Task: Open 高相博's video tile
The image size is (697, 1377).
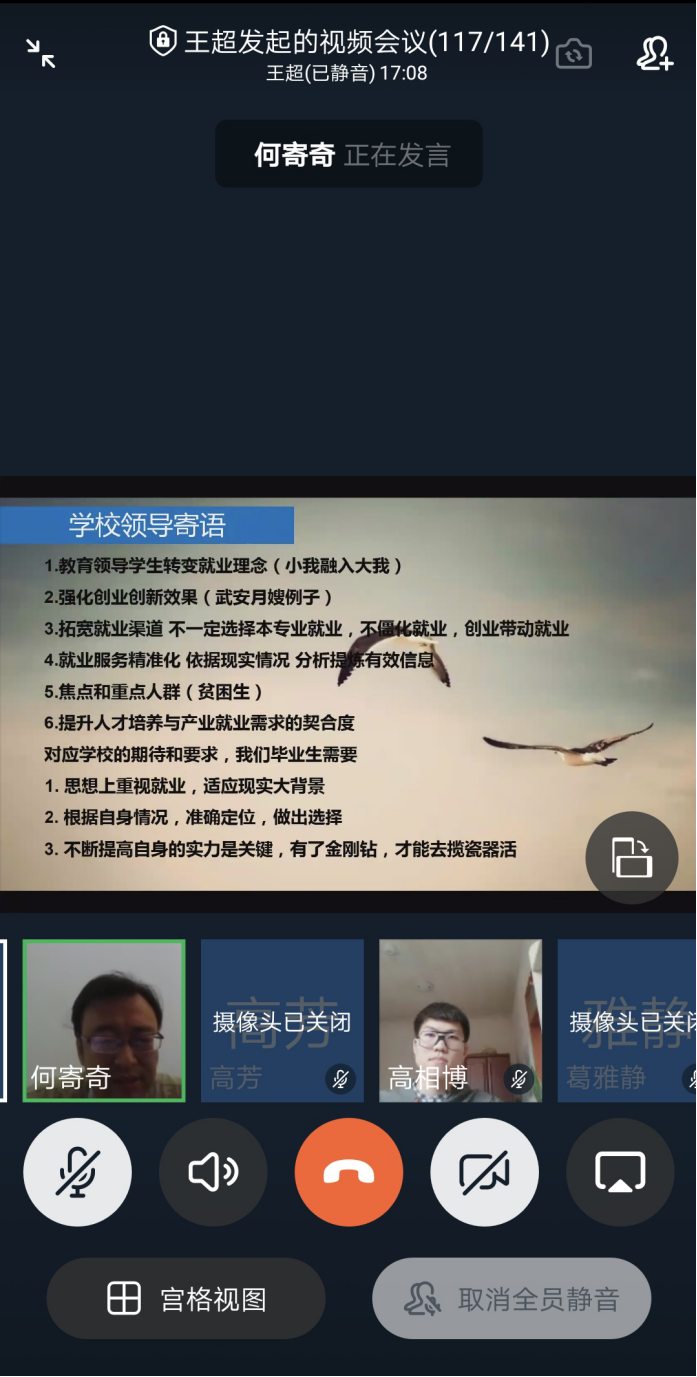Action: 460,1020
